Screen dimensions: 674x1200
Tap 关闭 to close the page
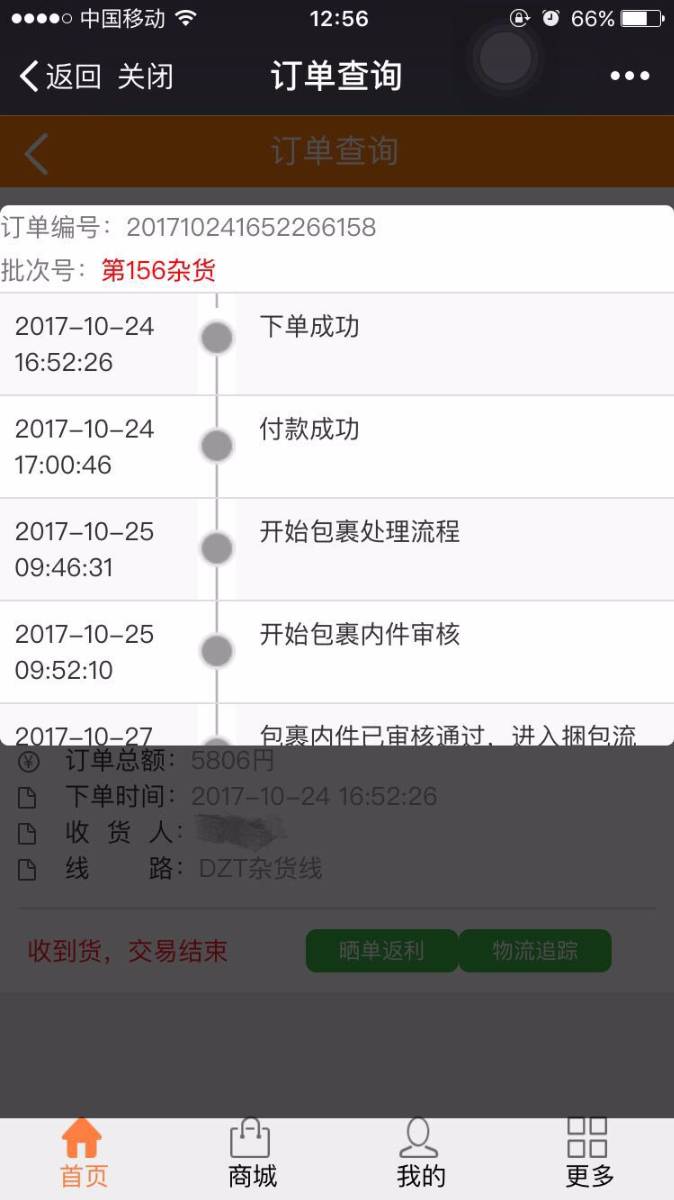[x=146, y=76]
